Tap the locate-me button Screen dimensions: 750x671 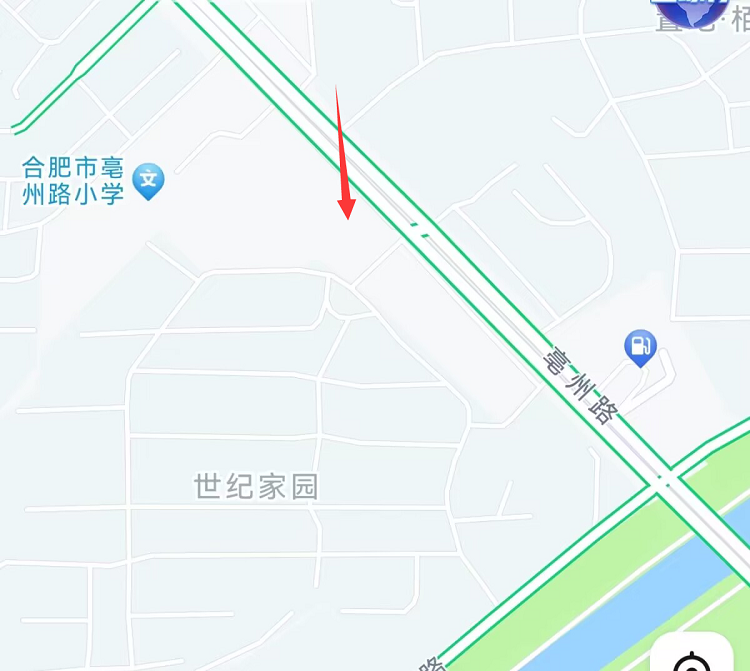point(693,660)
